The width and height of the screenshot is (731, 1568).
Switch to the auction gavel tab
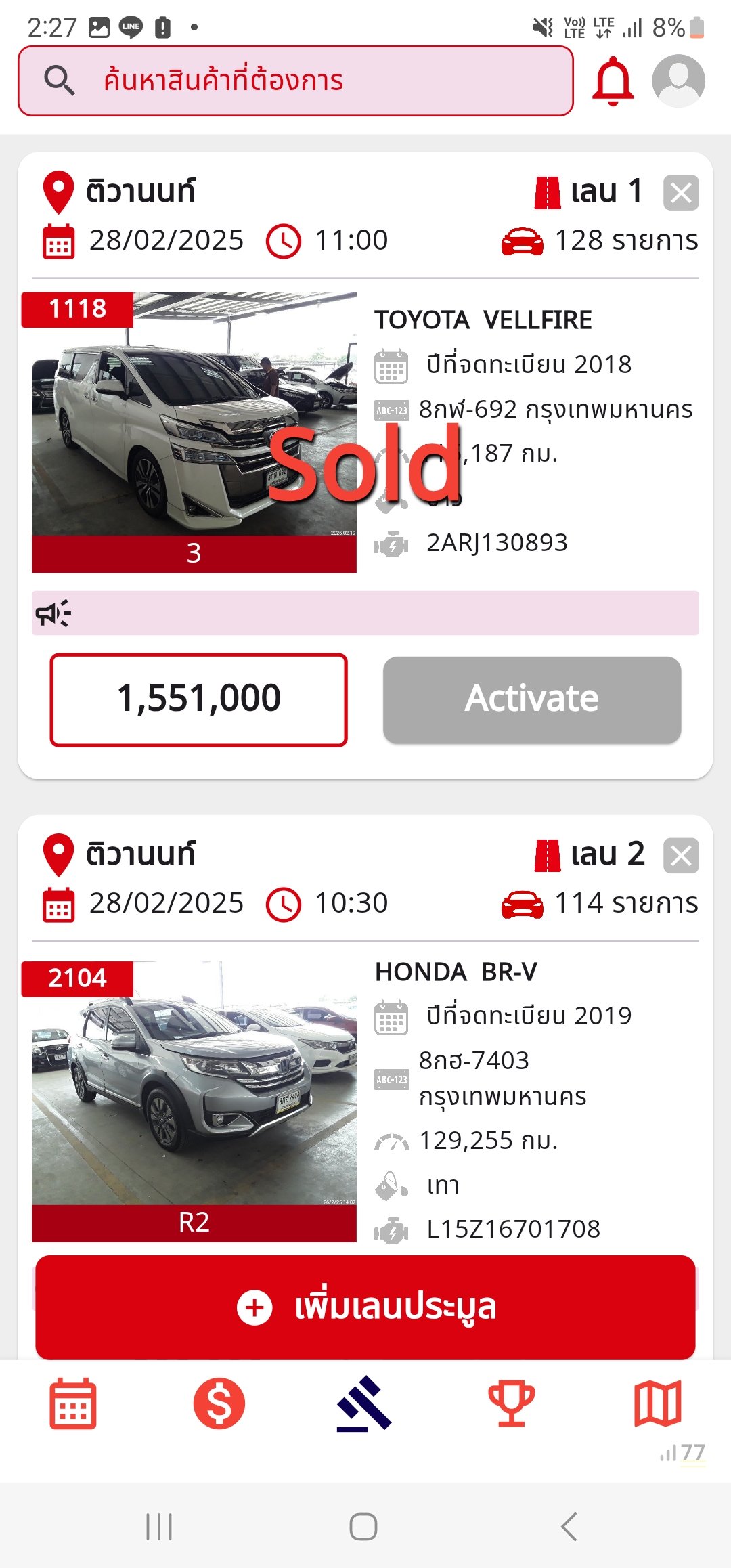pos(365,1403)
